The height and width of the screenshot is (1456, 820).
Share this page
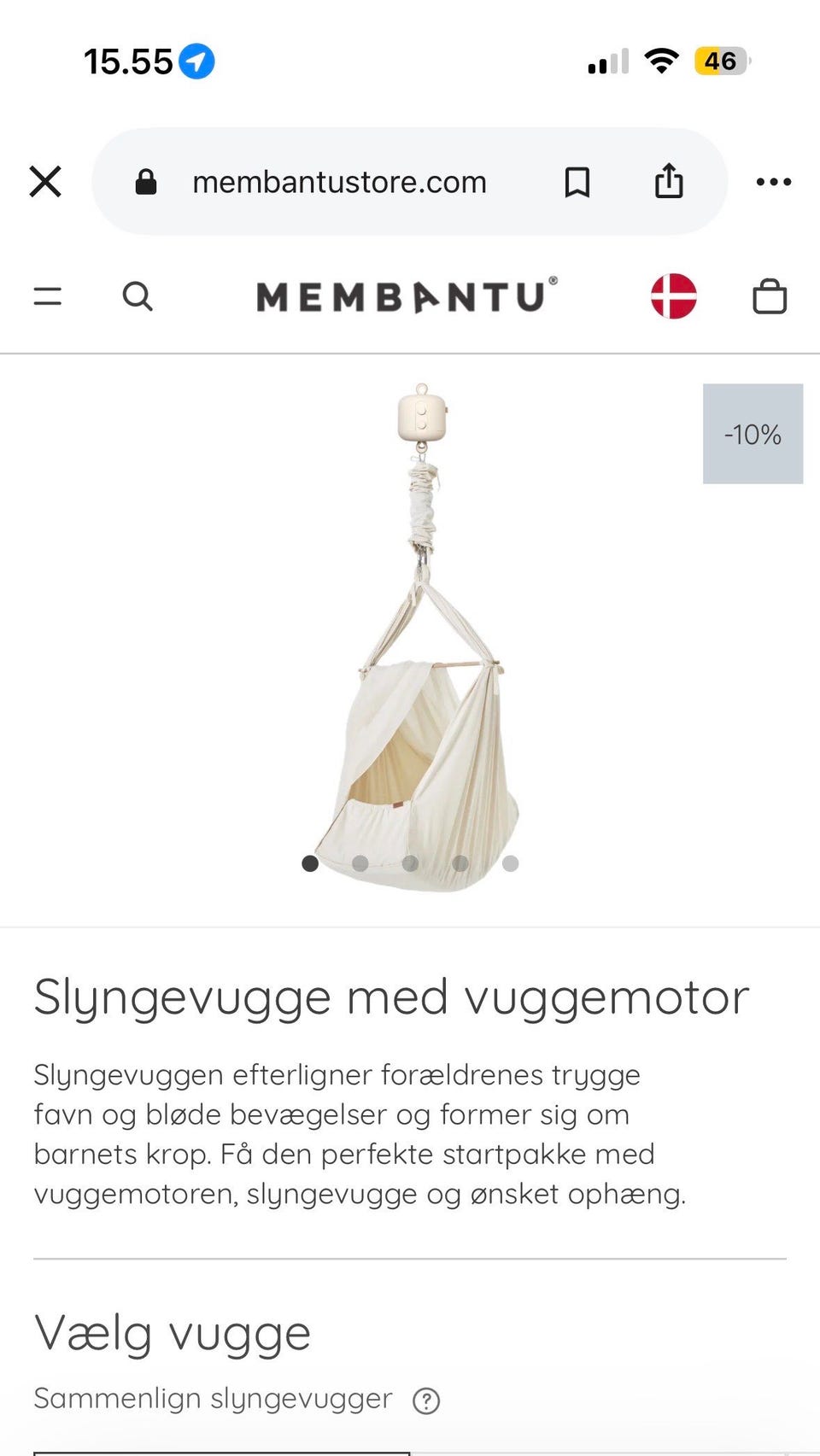(669, 181)
